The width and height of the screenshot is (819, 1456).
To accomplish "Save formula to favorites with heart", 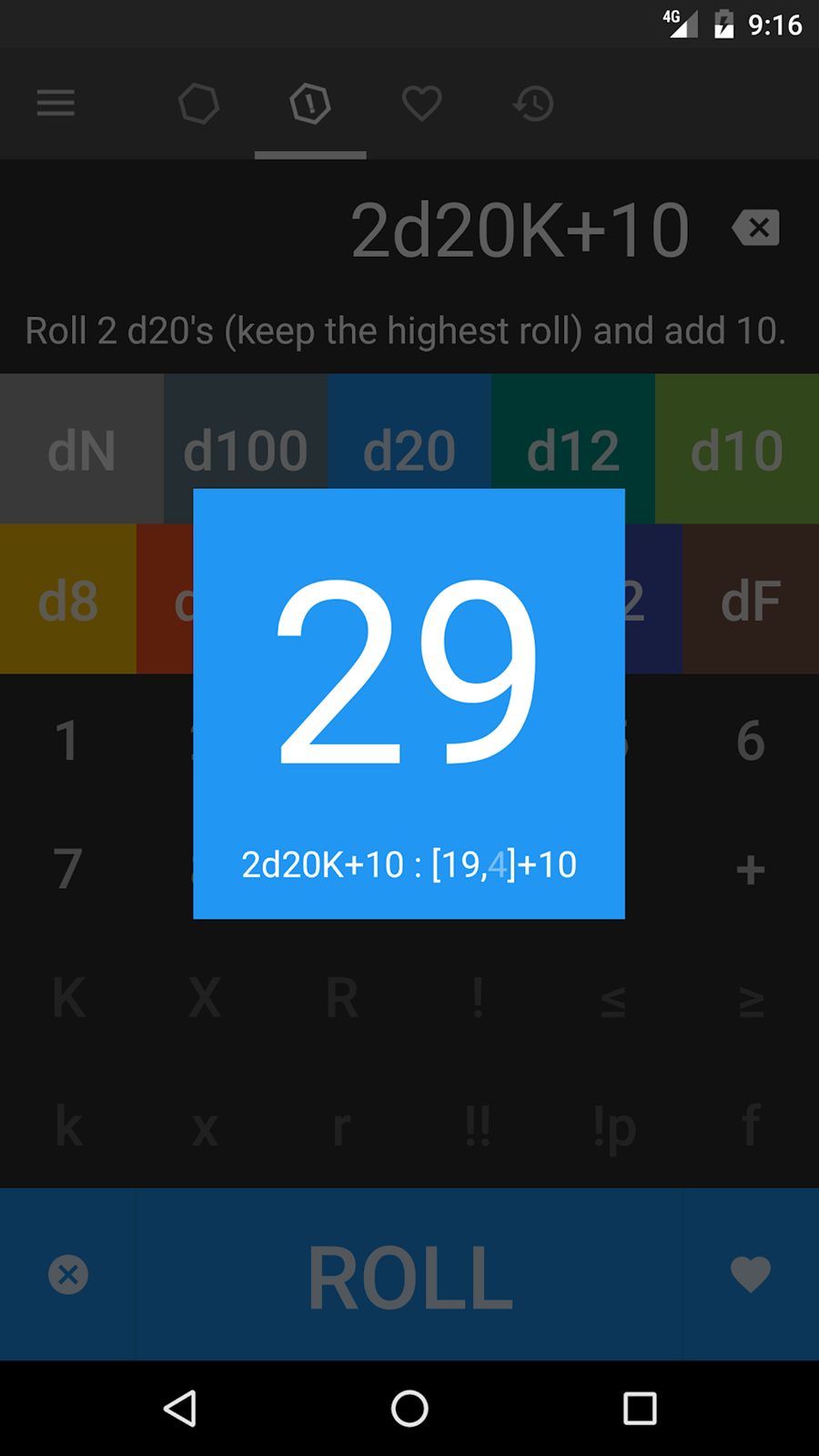I will click(x=751, y=1274).
